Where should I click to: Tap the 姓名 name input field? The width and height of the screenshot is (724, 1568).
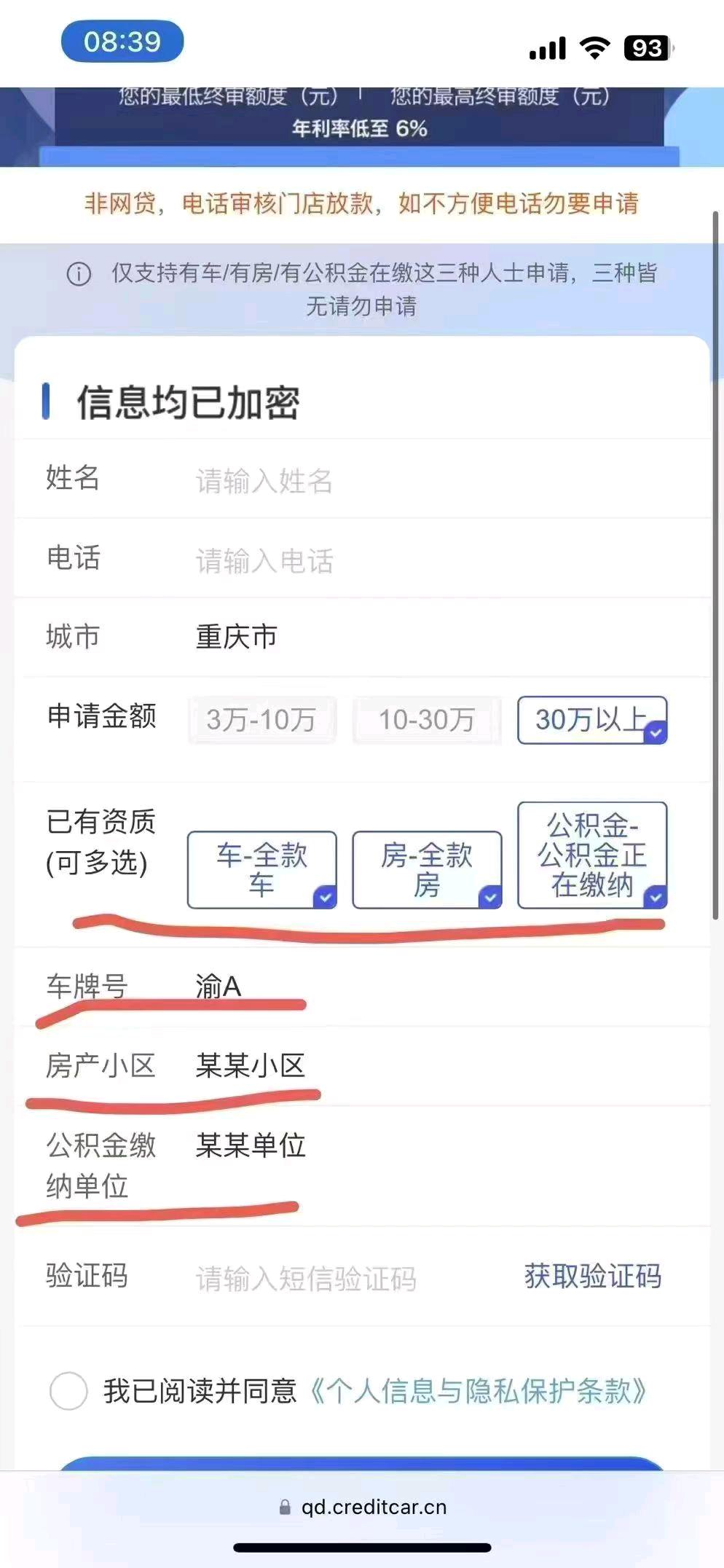pos(437,481)
